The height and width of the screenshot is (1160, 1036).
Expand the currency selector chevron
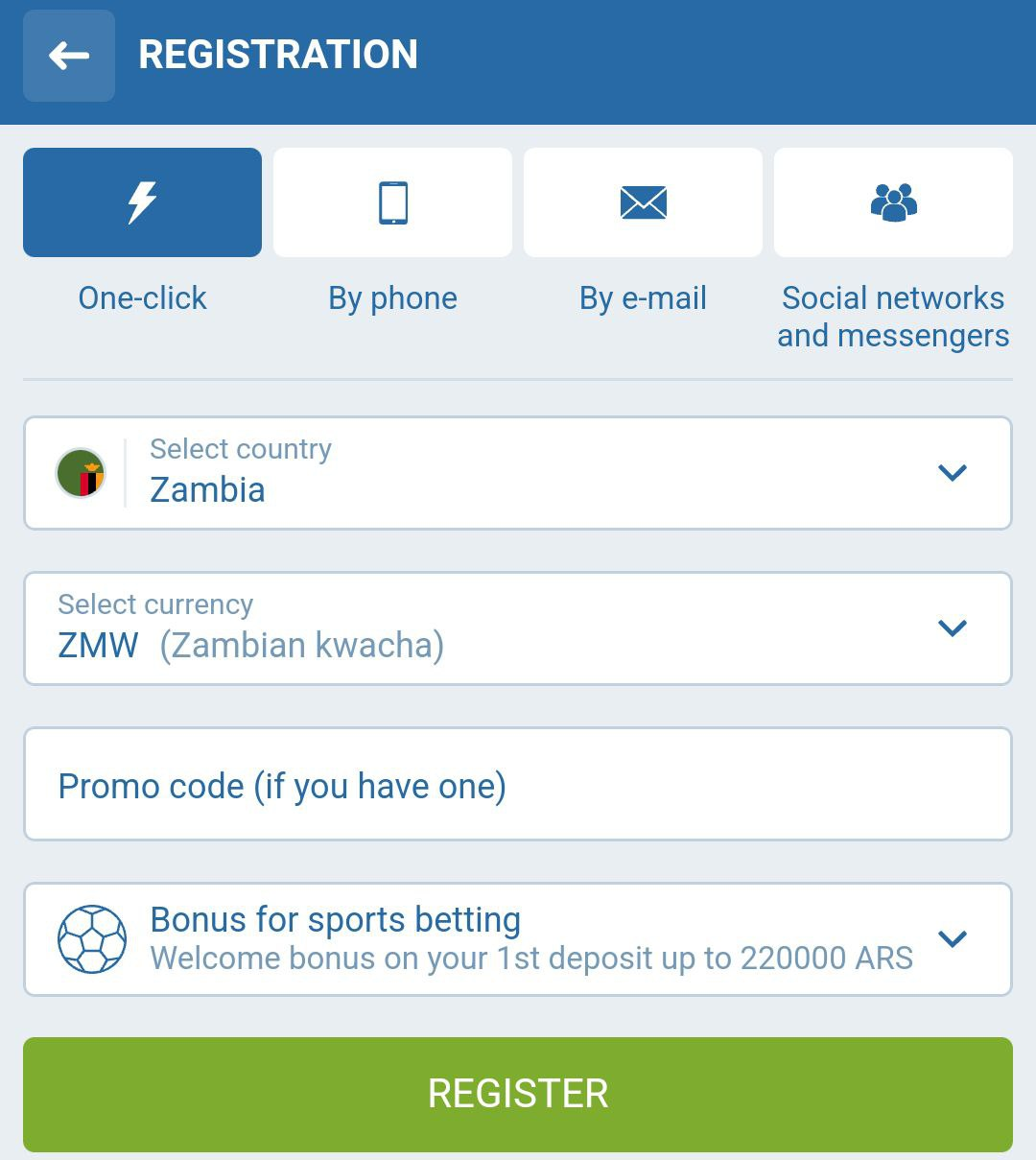click(x=952, y=628)
